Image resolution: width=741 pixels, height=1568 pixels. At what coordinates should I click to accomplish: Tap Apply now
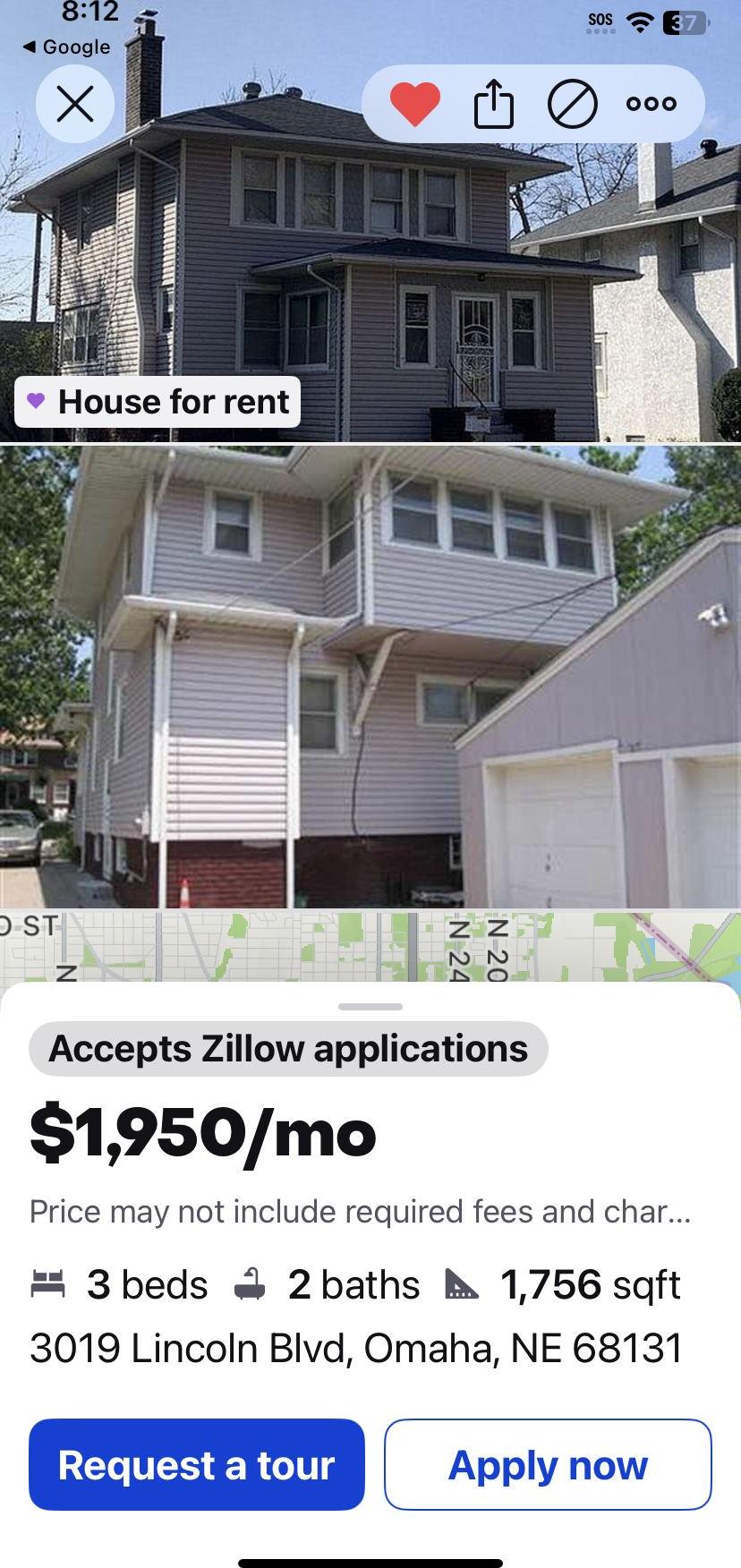[x=548, y=1464]
